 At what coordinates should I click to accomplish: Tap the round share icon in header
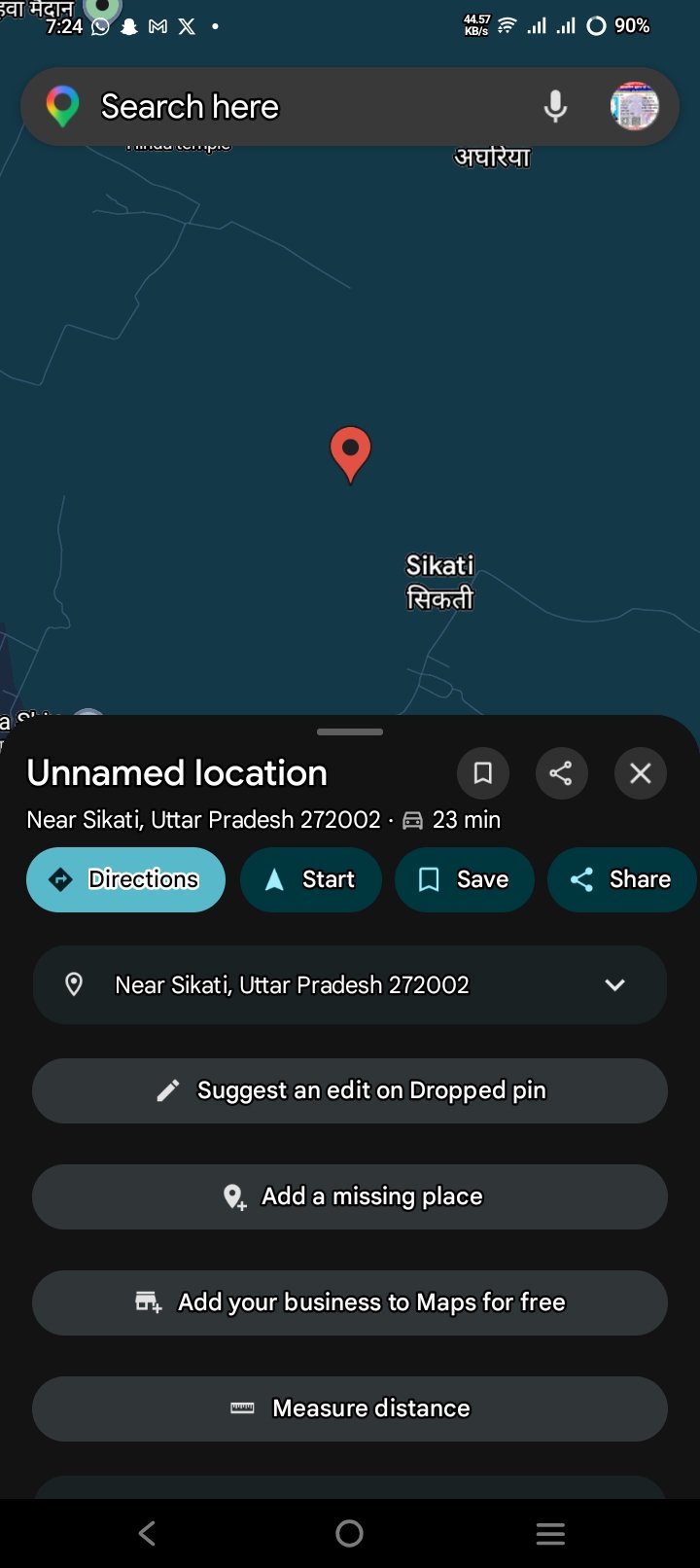[561, 773]
